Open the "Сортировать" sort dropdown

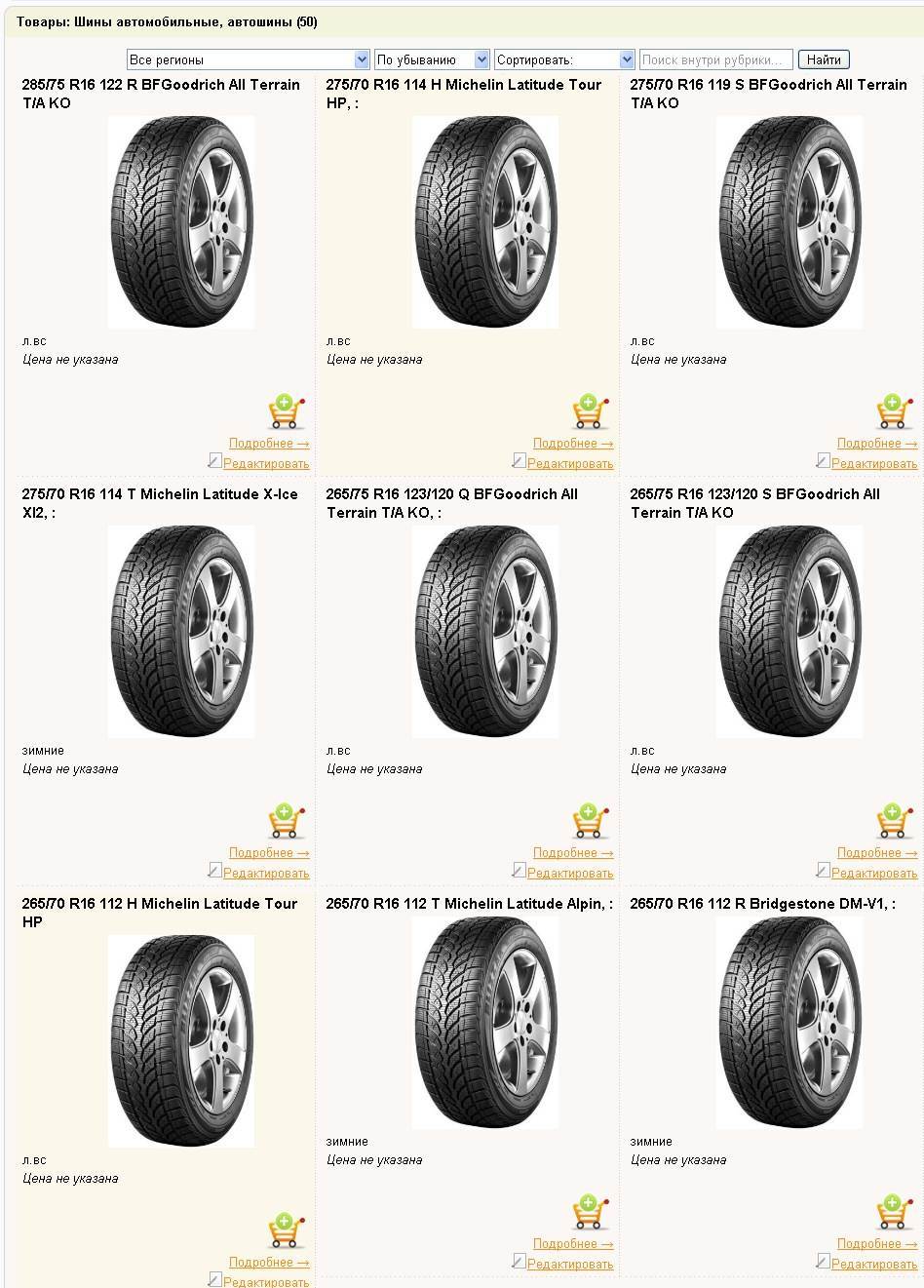[x=564, y=60]
